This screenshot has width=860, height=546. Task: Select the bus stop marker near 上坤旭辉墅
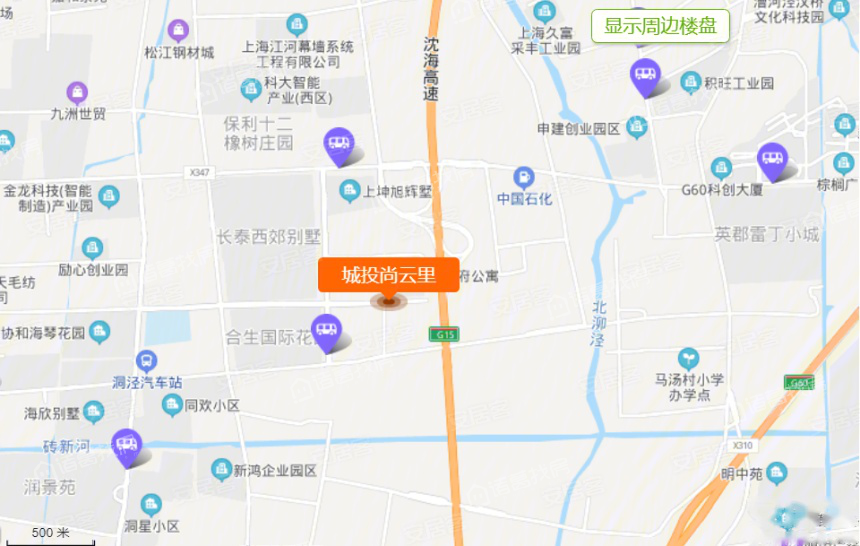[338, 145]
